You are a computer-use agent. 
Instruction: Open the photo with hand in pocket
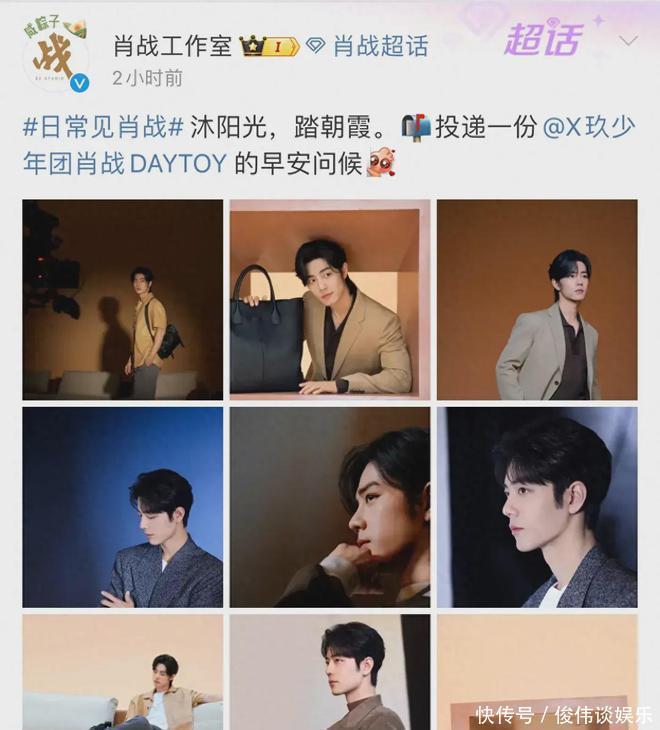tap(537, 299)
